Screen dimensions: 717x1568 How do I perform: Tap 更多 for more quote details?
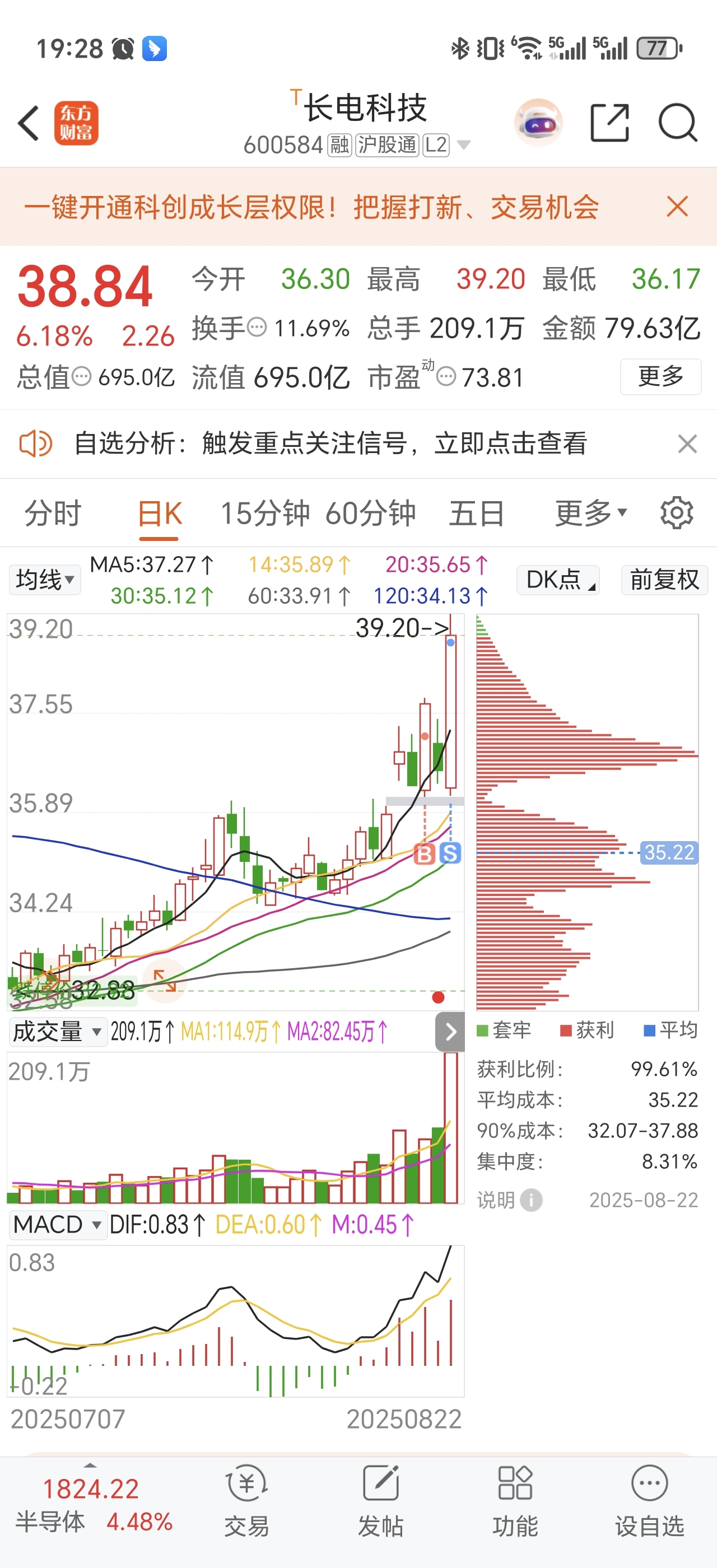(660, 377)
